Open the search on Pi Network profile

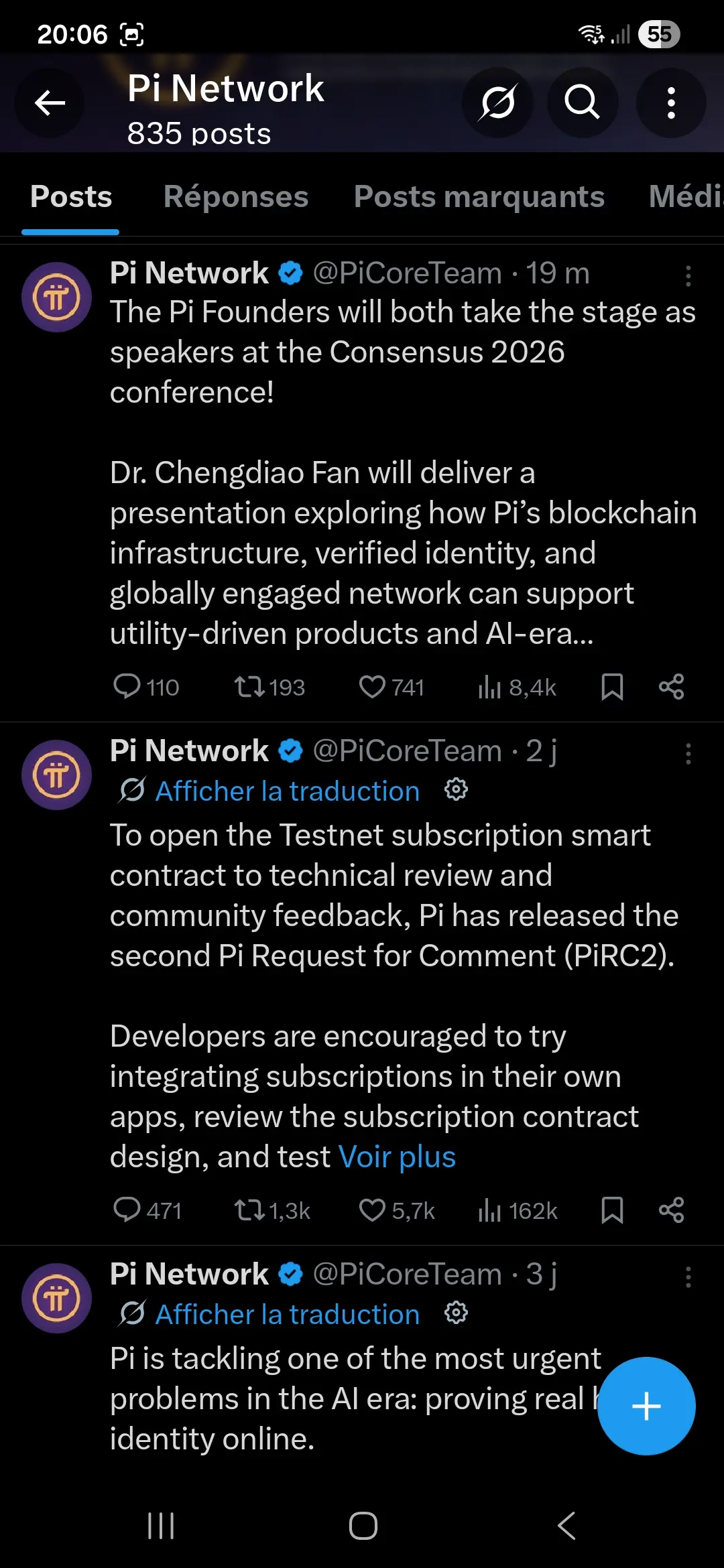click(x=582, y=103)
